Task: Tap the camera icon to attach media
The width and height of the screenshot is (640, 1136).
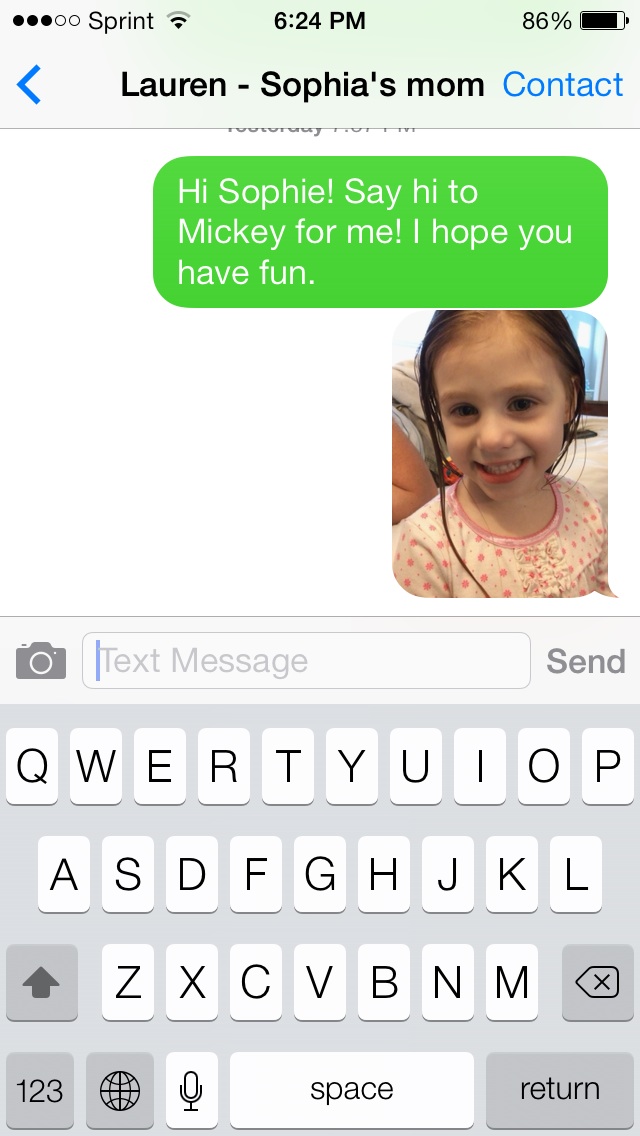Action: tap(41, 661)
